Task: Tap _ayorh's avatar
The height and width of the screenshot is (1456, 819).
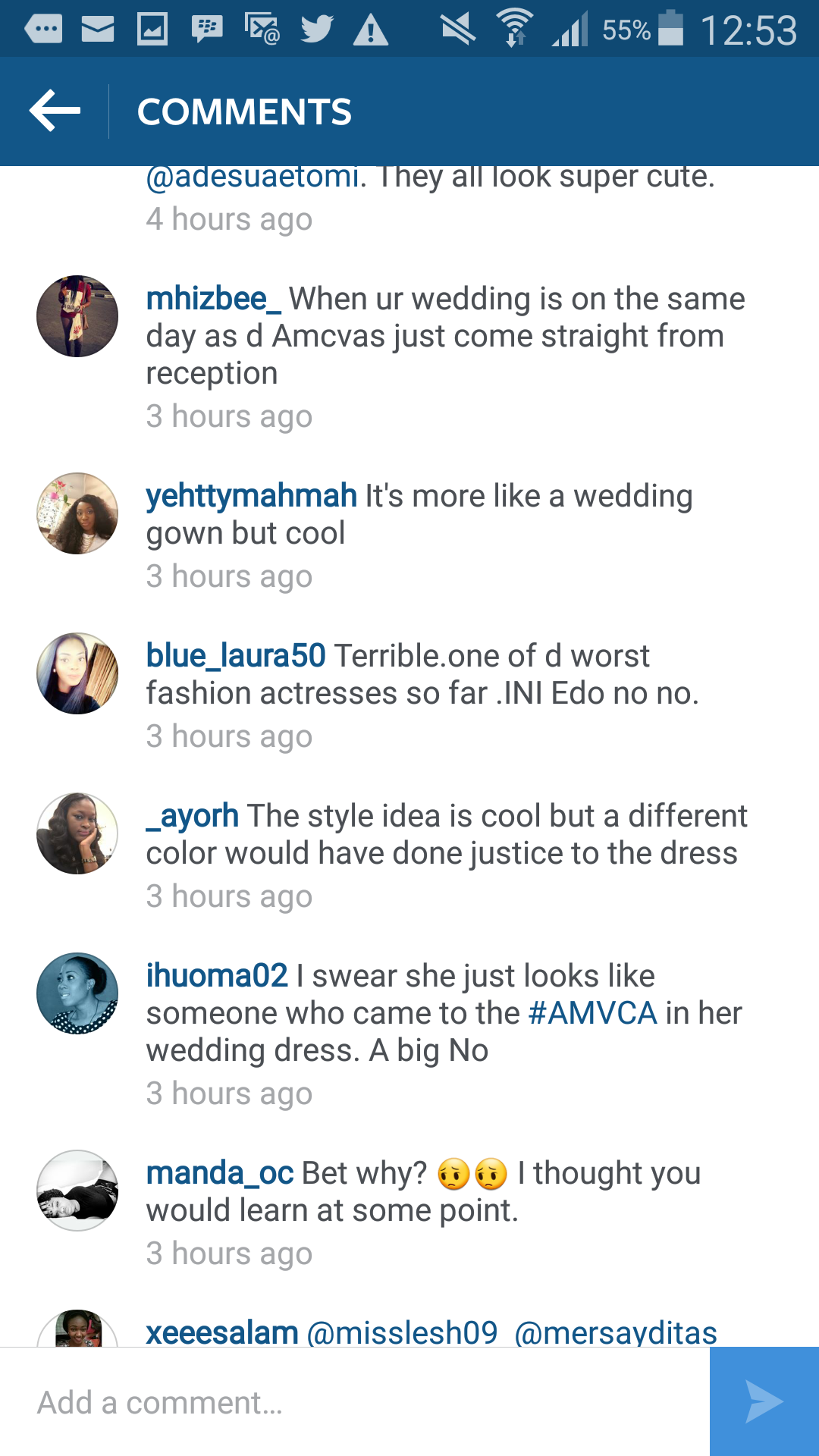Action: pos(77,833)
